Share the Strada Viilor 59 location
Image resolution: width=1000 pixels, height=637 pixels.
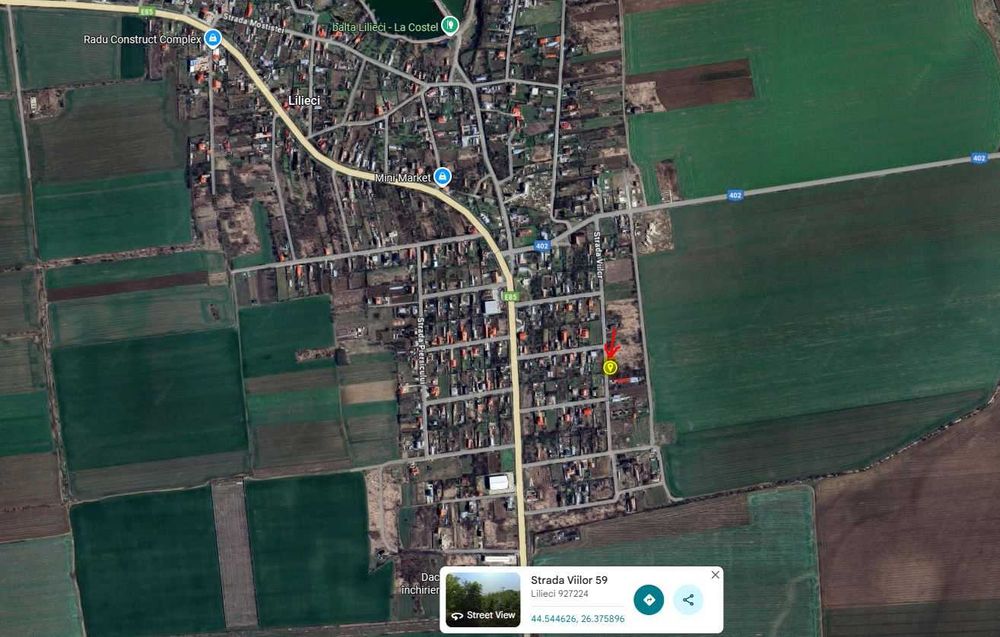(x=688, y=599)
